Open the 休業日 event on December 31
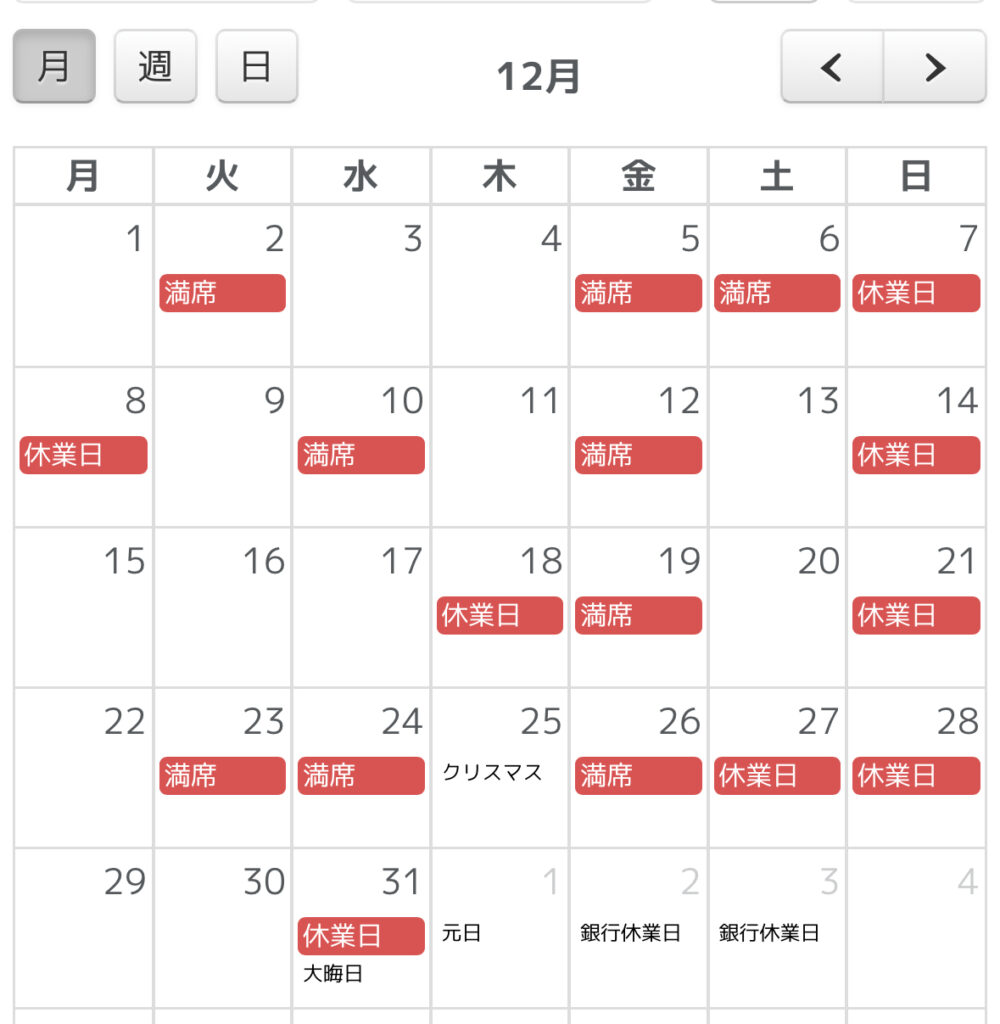The height and width of the screenshot is (1024, 1000). pos(361,936)
